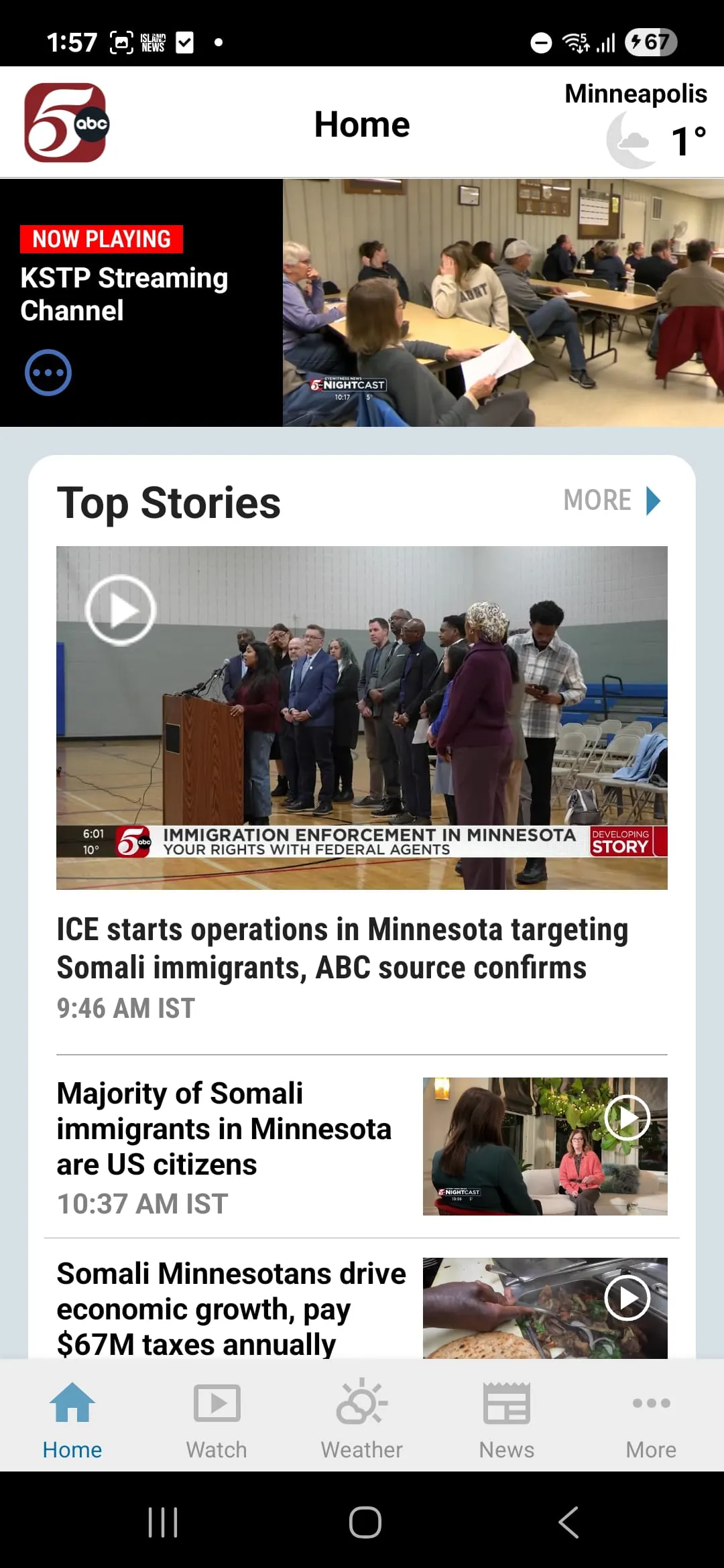The height and width of the screenshot is (1568, 724).
Task: Tap the moon weather icon near Minneapolis
Action: coord(629,139)
